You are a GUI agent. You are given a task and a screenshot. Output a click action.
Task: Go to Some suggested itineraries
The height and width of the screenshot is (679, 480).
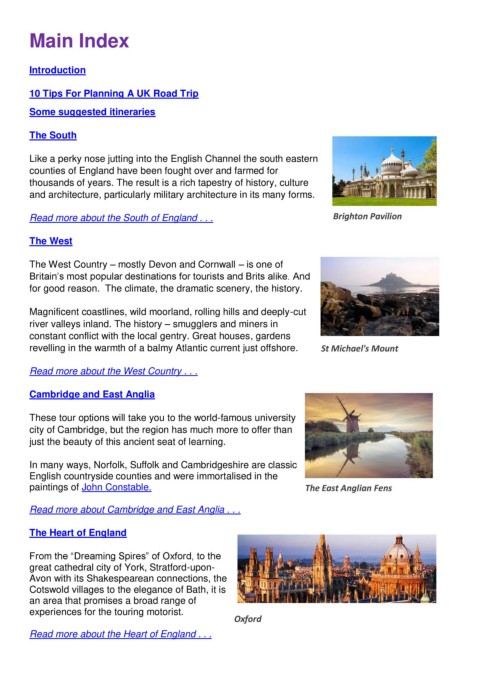pyautogui.click(x=92, y=112)
